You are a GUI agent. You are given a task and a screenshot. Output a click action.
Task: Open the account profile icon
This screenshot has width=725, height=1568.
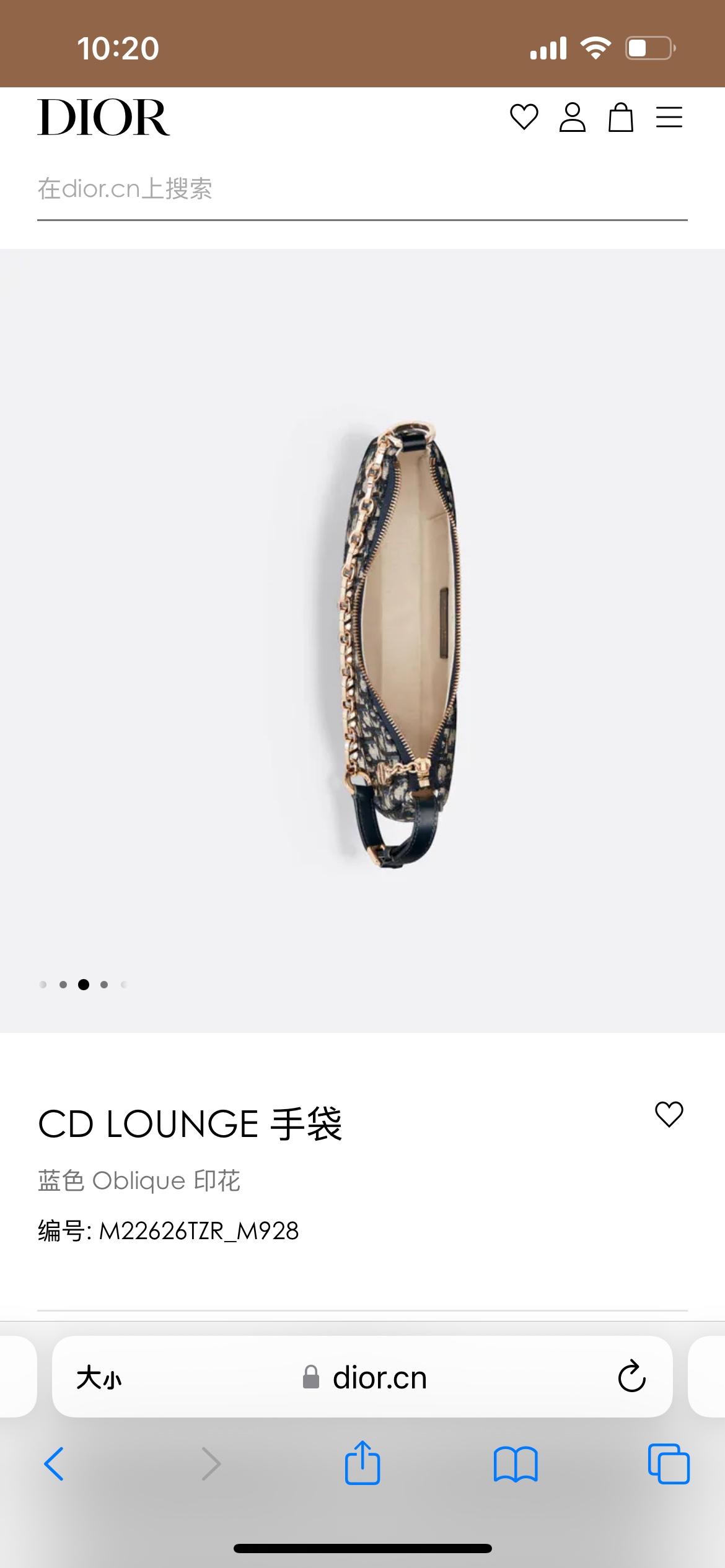(x=572, y=117)
